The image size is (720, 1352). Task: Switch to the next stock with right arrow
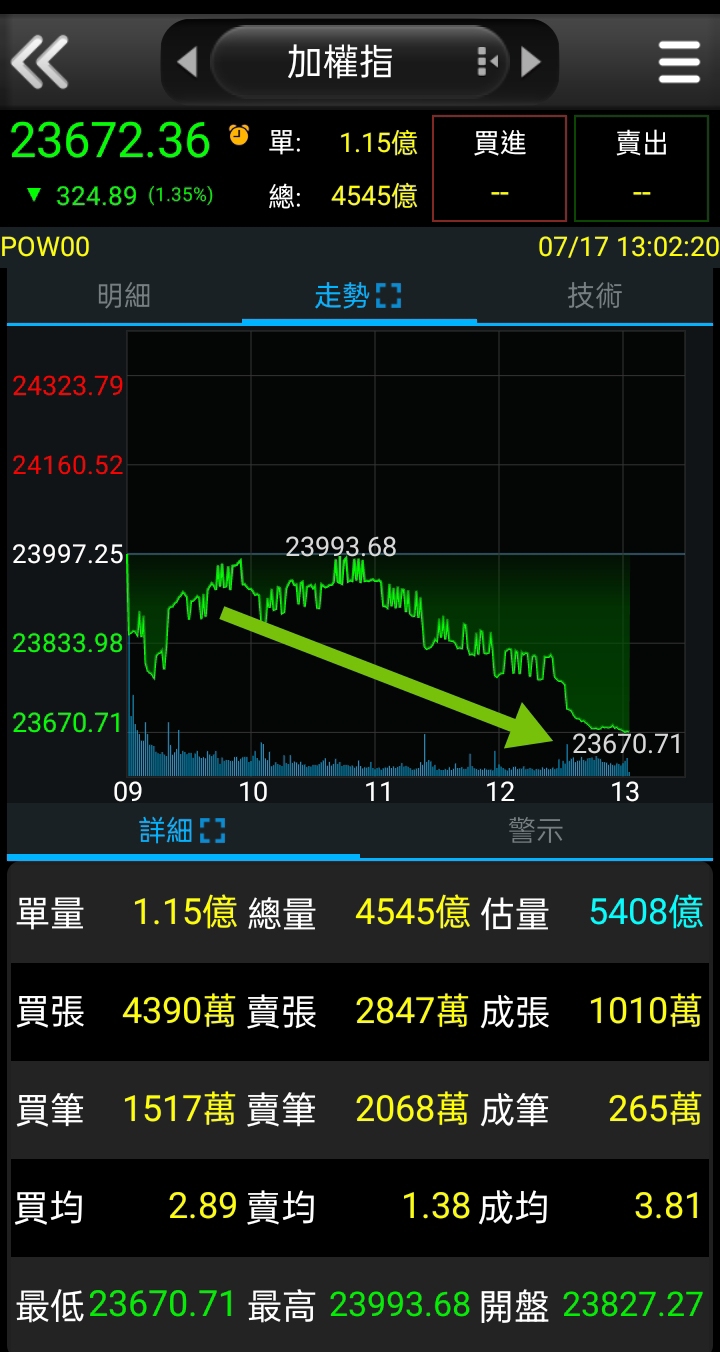click(x=531, y=62)
